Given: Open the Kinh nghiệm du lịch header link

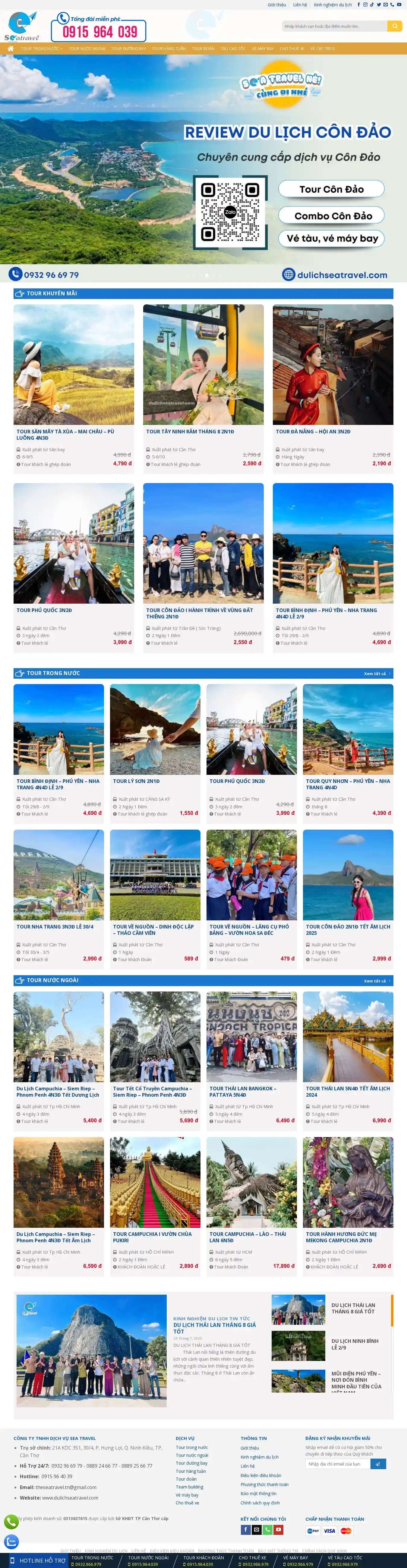Looking at the screenshot, I should tap(332, 5).
